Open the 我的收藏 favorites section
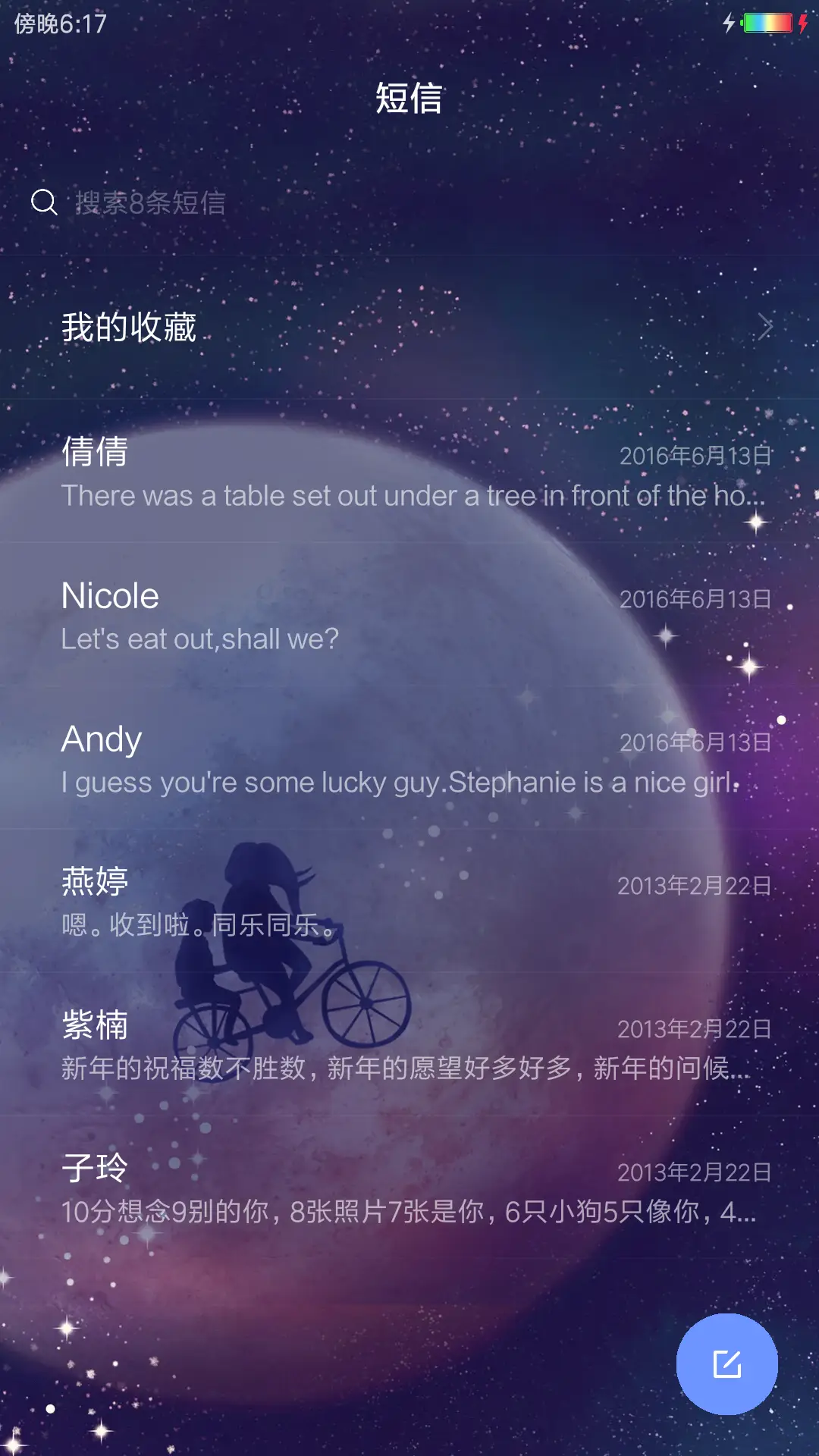The height and width of the screenshot is (1456, 819). pos(129,326)
